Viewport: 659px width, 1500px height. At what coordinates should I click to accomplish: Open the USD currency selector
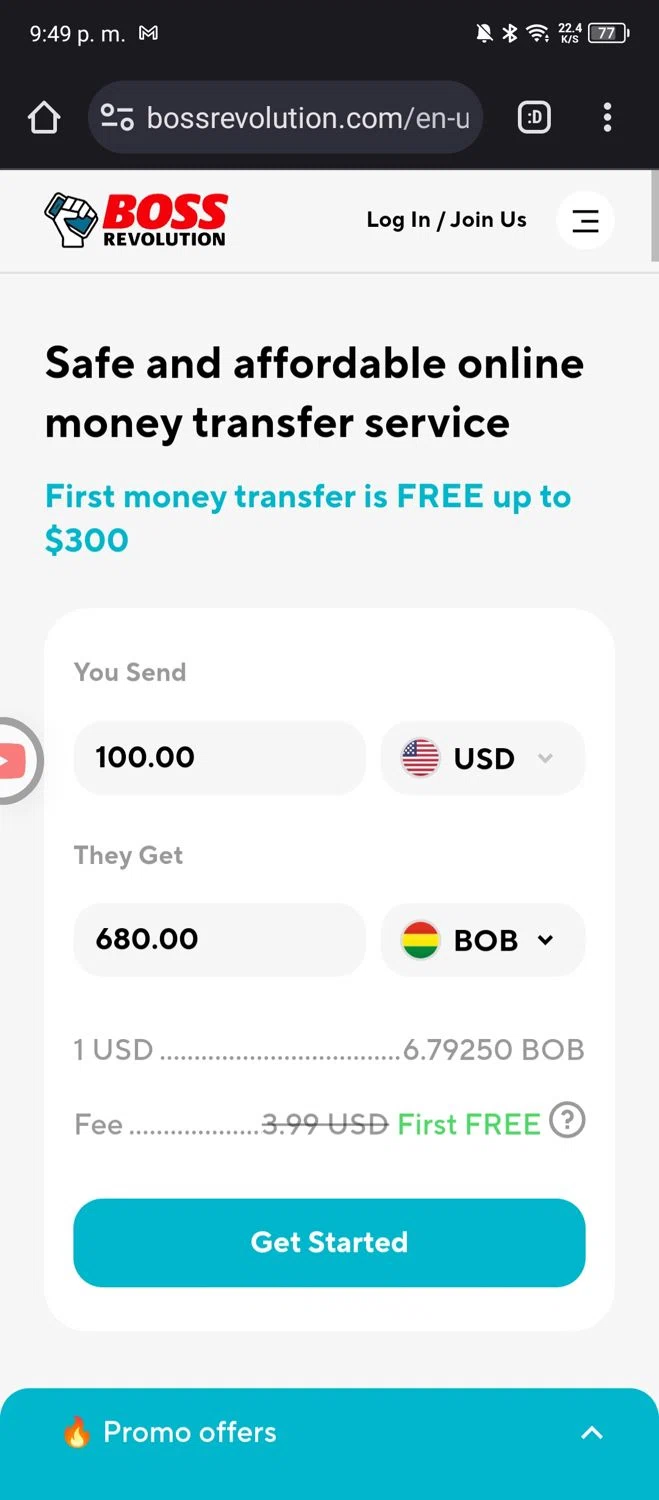click(482, 758)
